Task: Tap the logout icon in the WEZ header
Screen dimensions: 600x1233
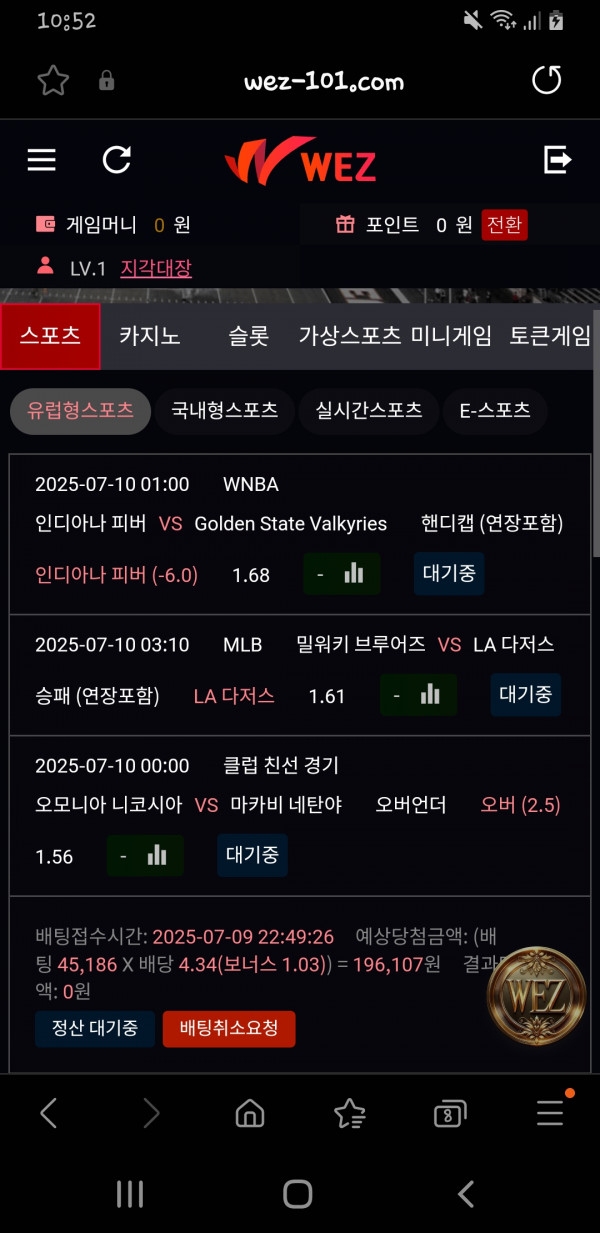Action: 557,160
